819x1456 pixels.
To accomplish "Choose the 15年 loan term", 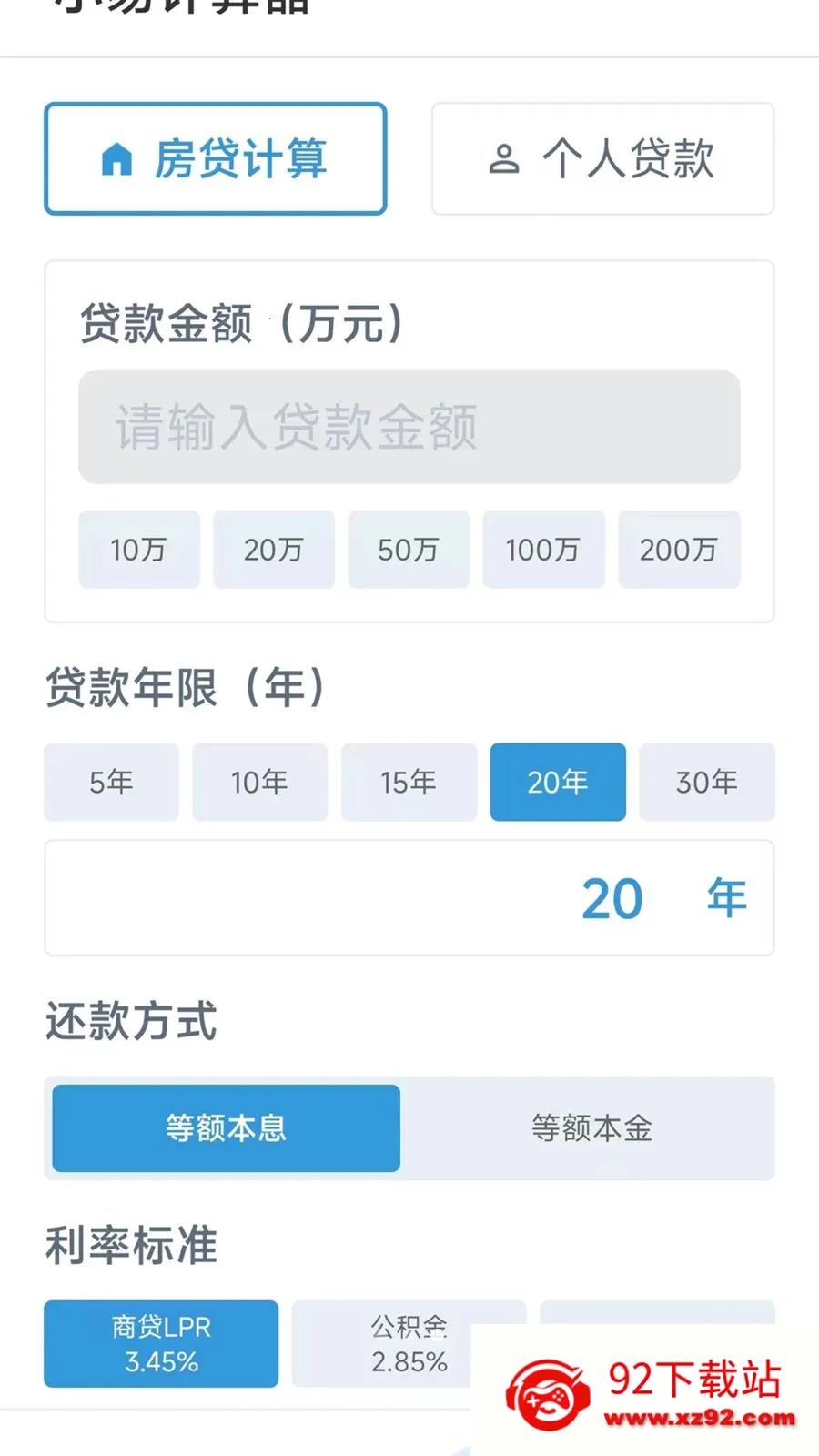I will click(409, 782).
